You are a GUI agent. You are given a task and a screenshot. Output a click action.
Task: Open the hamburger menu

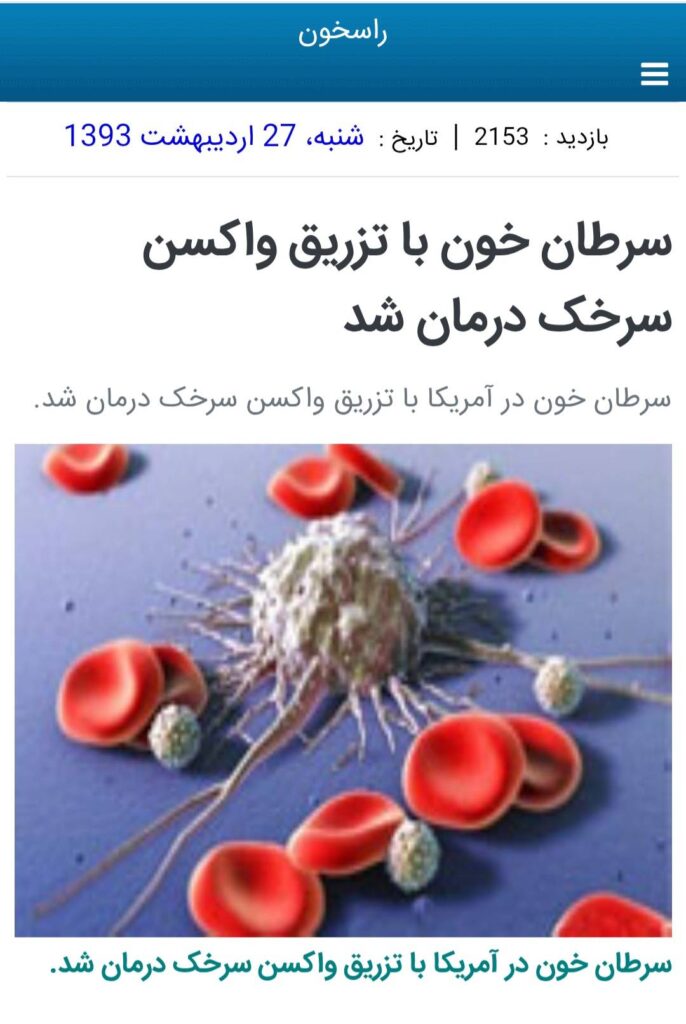[x=654, y=75]
